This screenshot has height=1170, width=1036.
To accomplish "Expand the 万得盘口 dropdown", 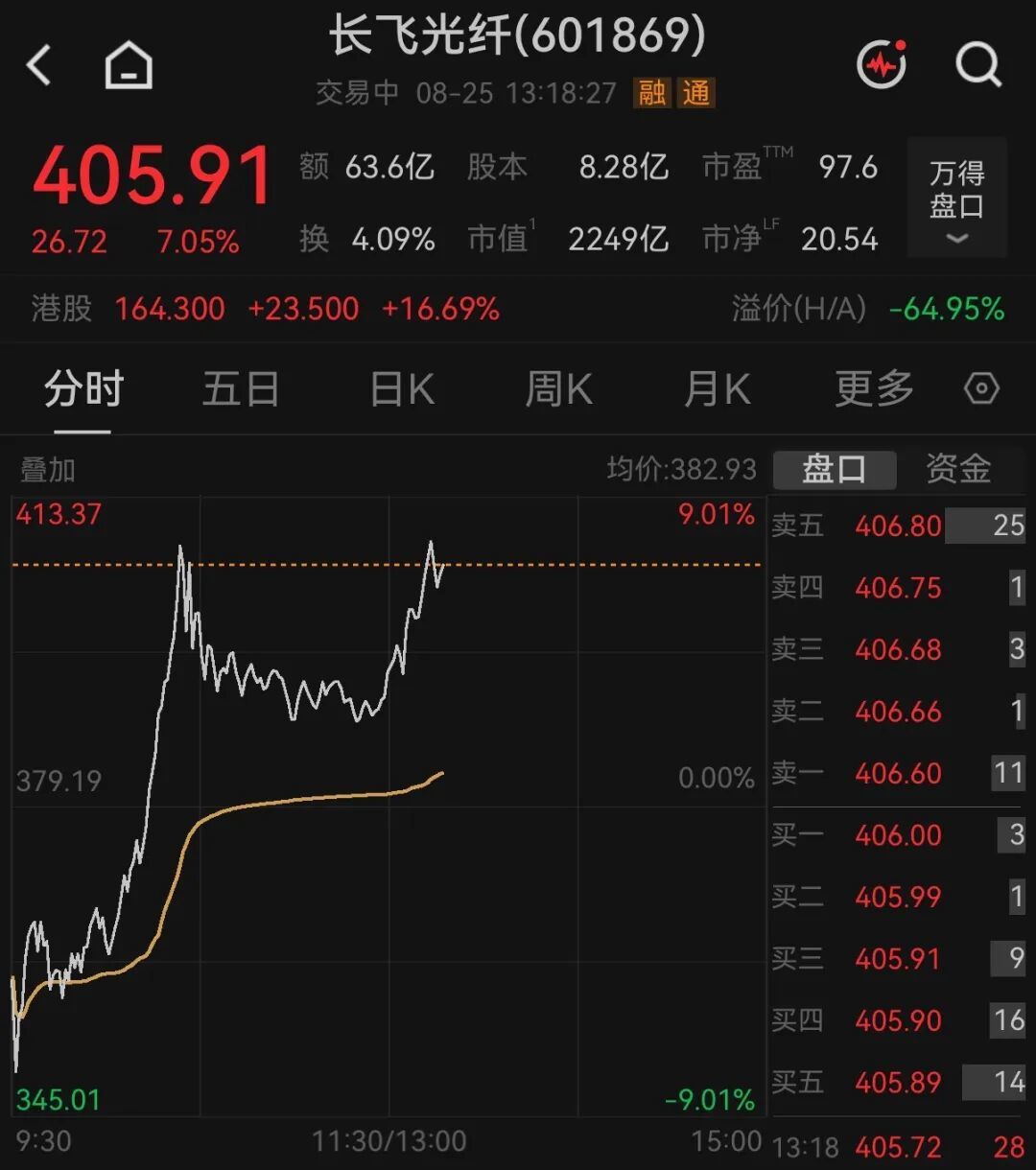I will click(x=956, y=199).
